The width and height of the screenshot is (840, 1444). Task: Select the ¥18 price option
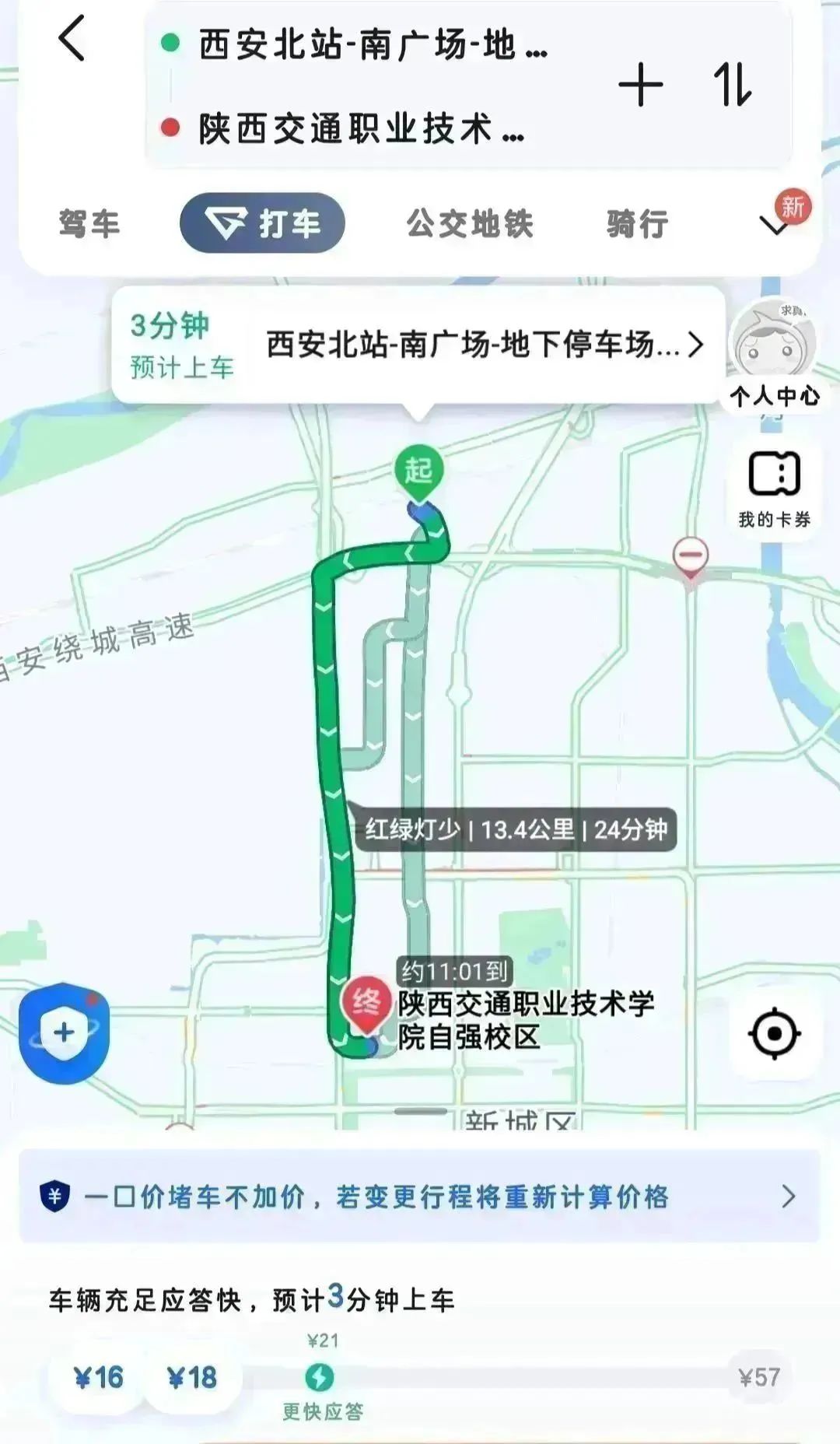click(192, 1378)
